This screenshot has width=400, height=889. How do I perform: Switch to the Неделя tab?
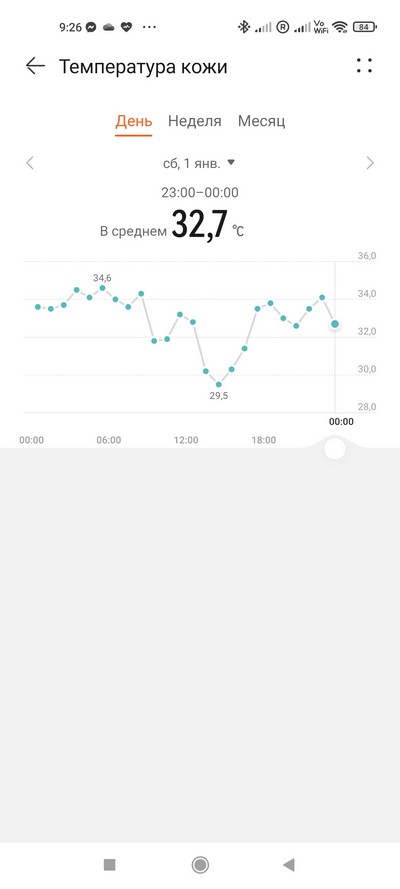pyautogui.click(x=194, y=121)
